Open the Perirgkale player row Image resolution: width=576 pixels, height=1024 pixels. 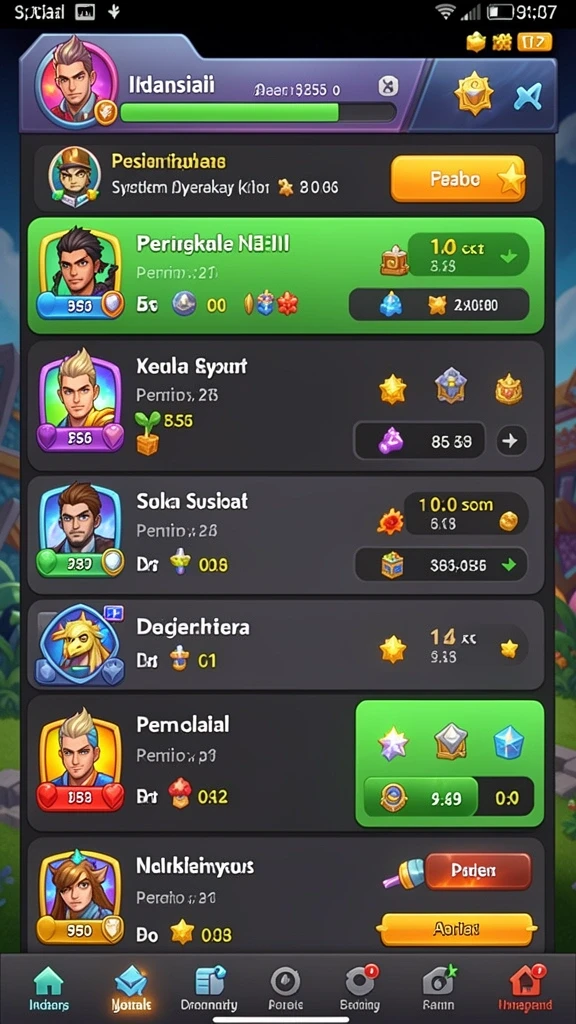(x=285, y=276)
